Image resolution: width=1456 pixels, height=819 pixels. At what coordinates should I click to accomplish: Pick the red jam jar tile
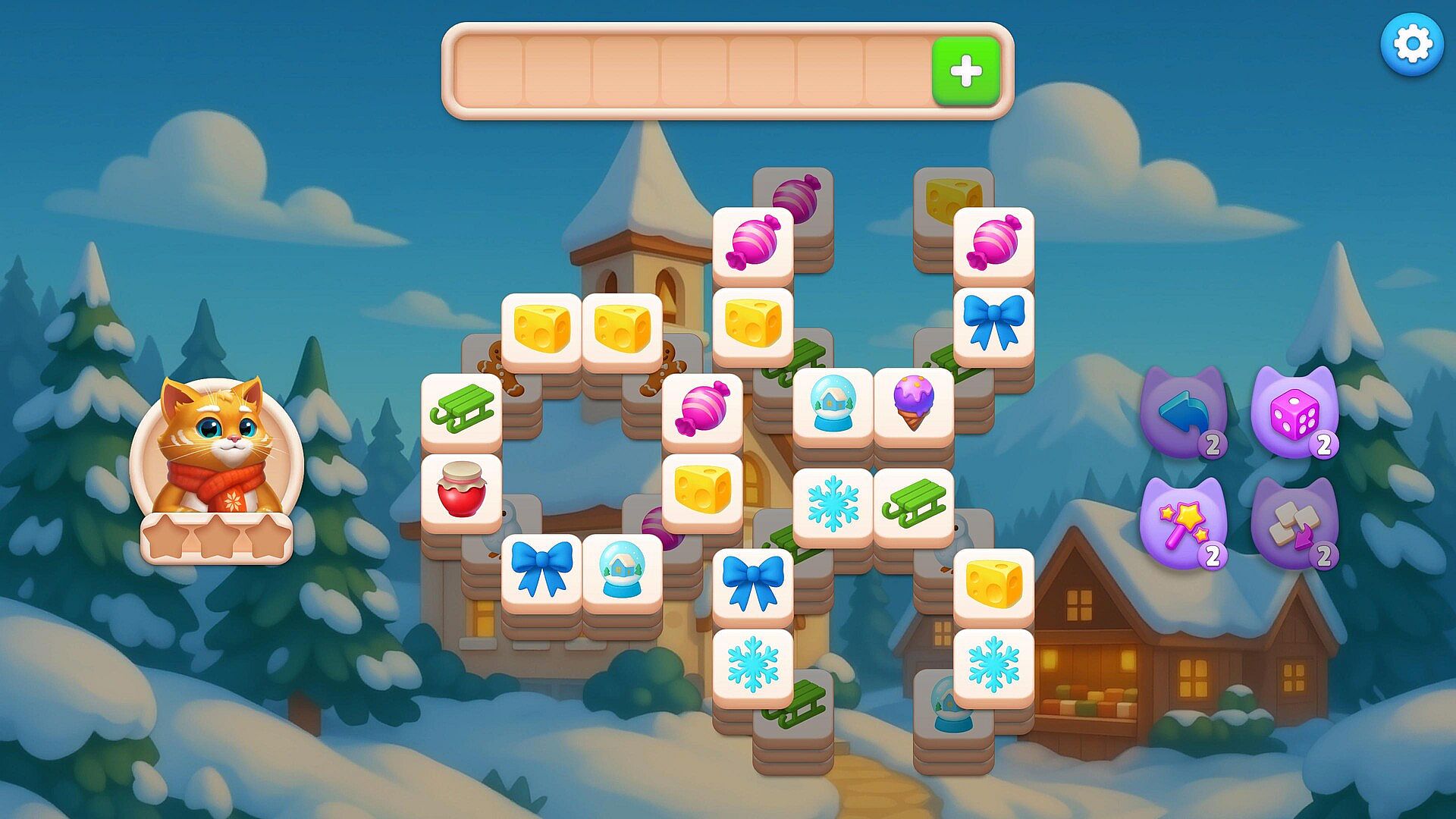461,491
